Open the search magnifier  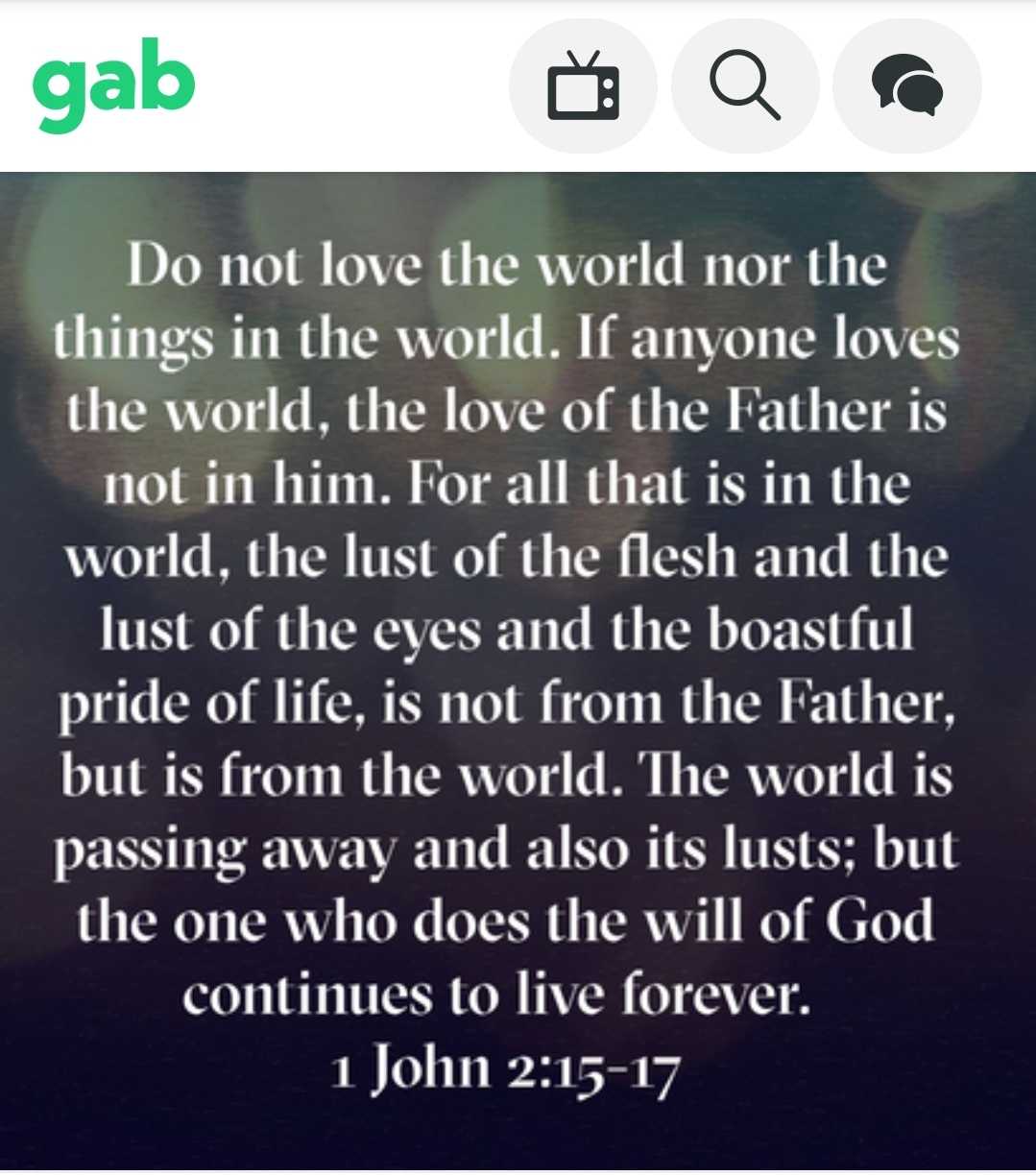744,86
